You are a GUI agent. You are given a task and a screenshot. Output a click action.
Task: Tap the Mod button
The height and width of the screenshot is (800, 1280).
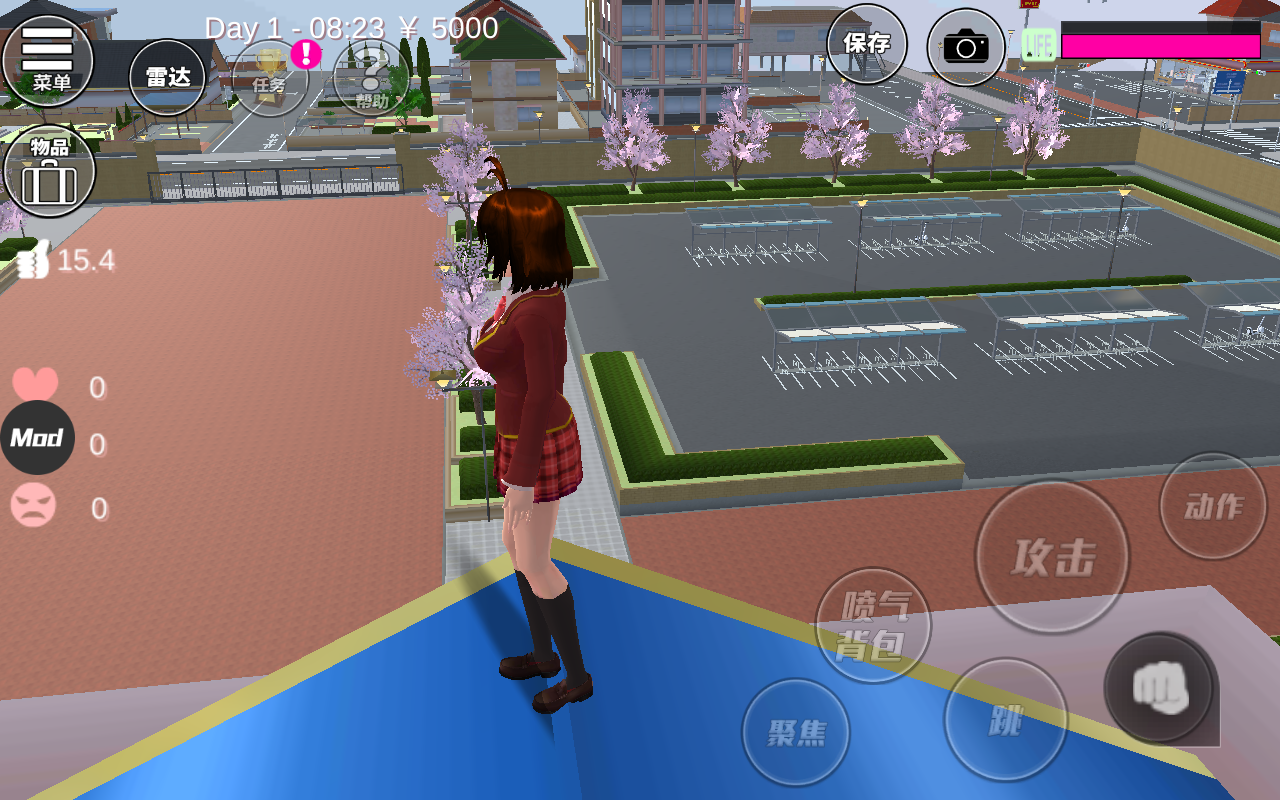pos(37,438)
